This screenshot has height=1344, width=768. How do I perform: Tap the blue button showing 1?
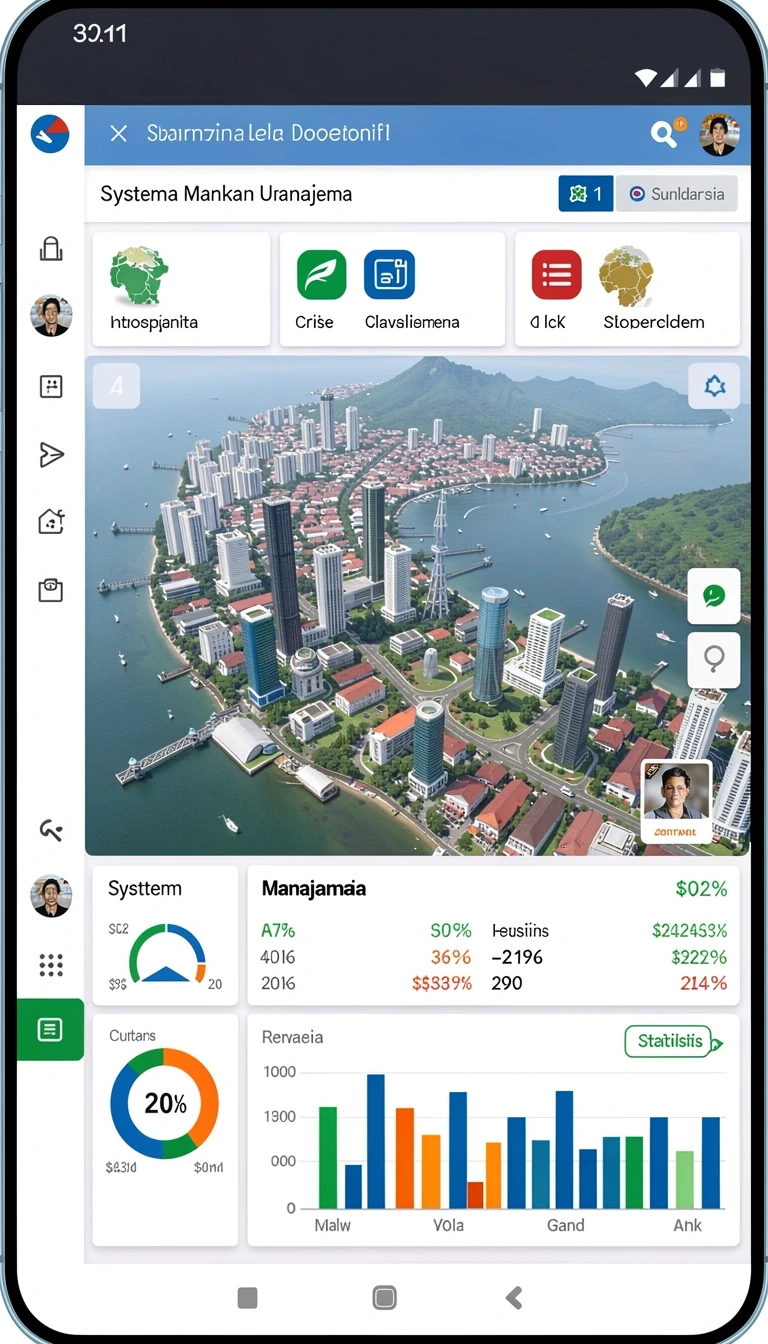point(585,194)
